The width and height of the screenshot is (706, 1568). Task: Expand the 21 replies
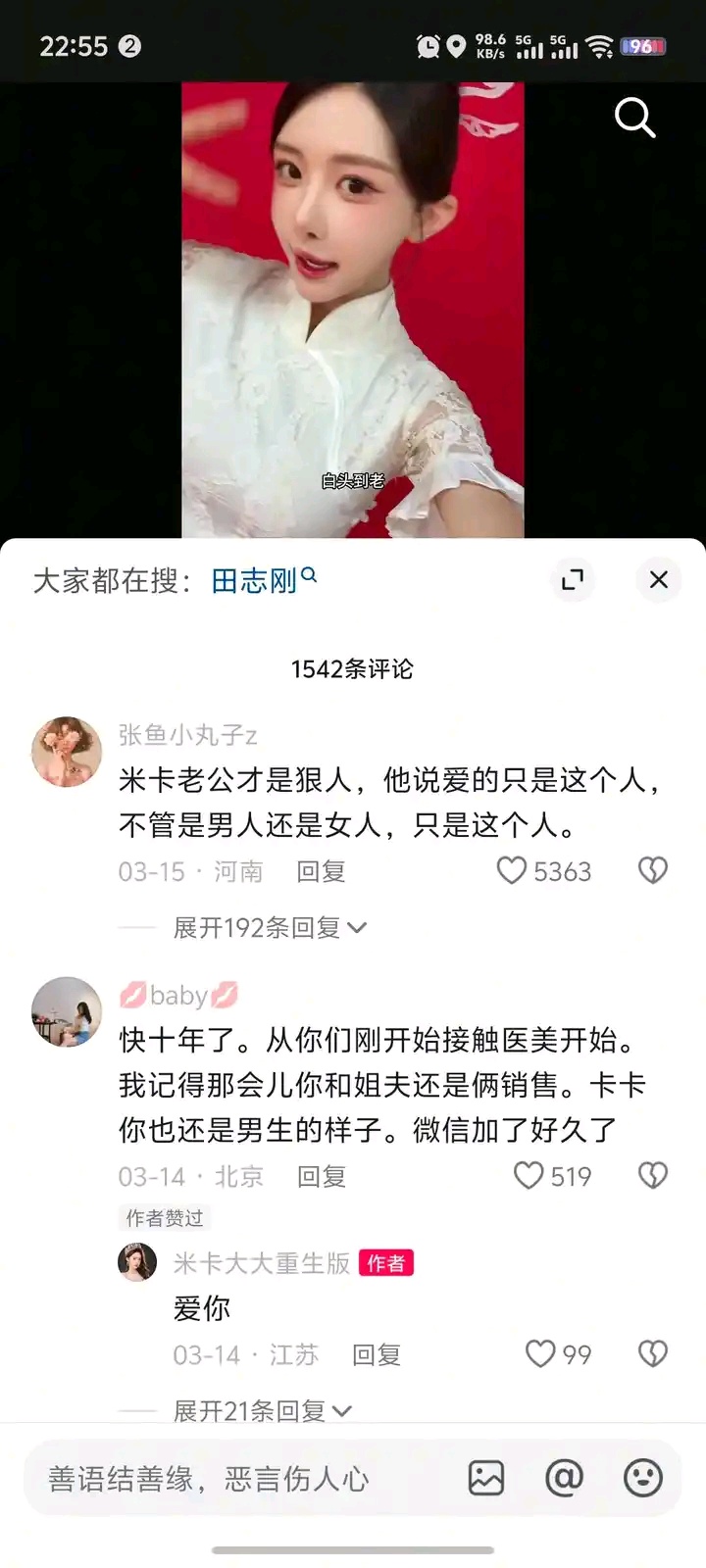pyautogui.click(x=261, y=1410)
